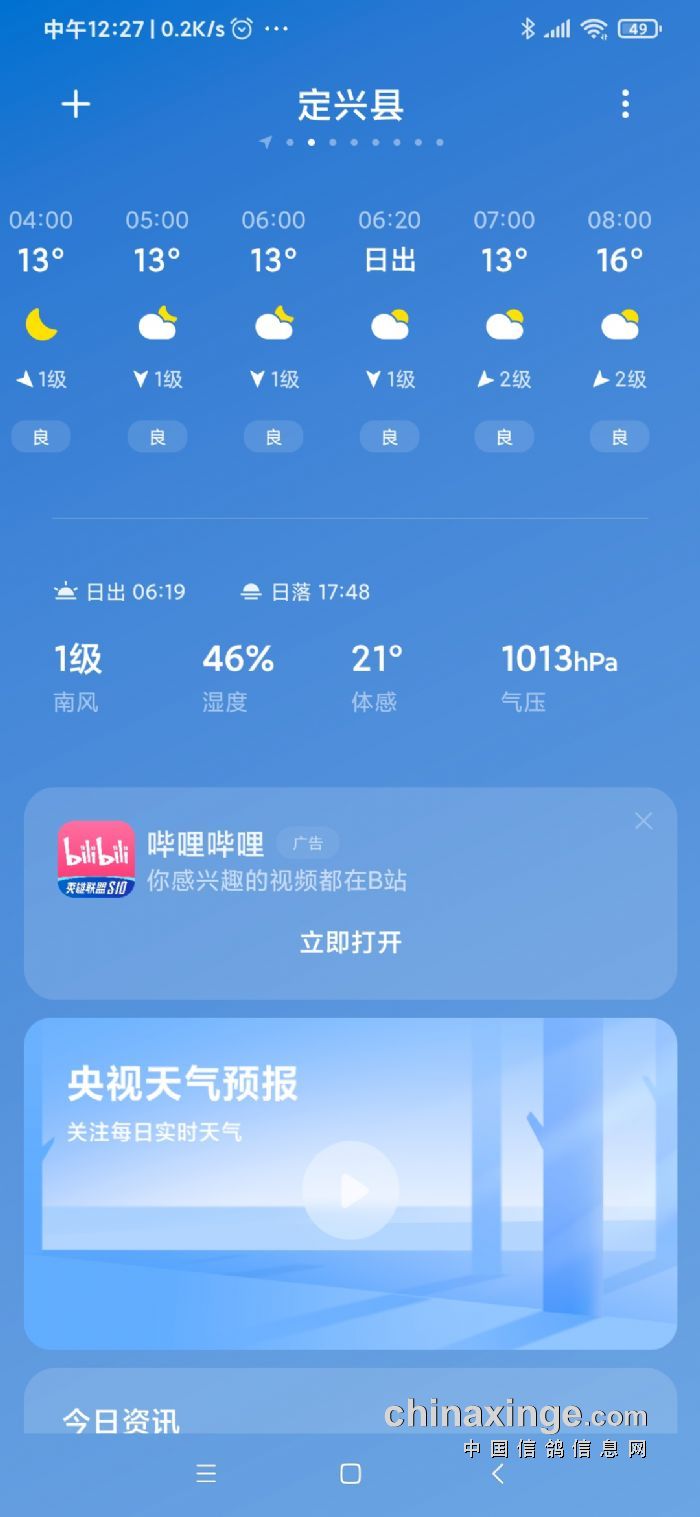Open the bilibili app icon in ad
Image resolution: width=700 pixels, height=1517 pixels.
pos(96,859)
